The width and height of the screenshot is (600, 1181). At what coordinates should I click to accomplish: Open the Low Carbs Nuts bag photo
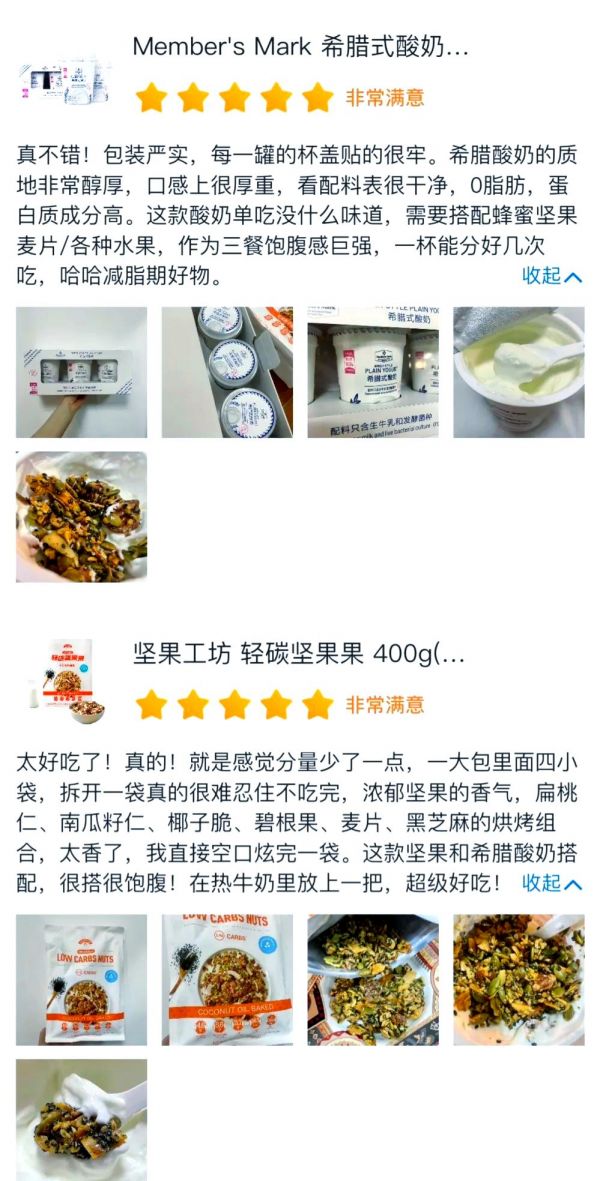point(81,980)
